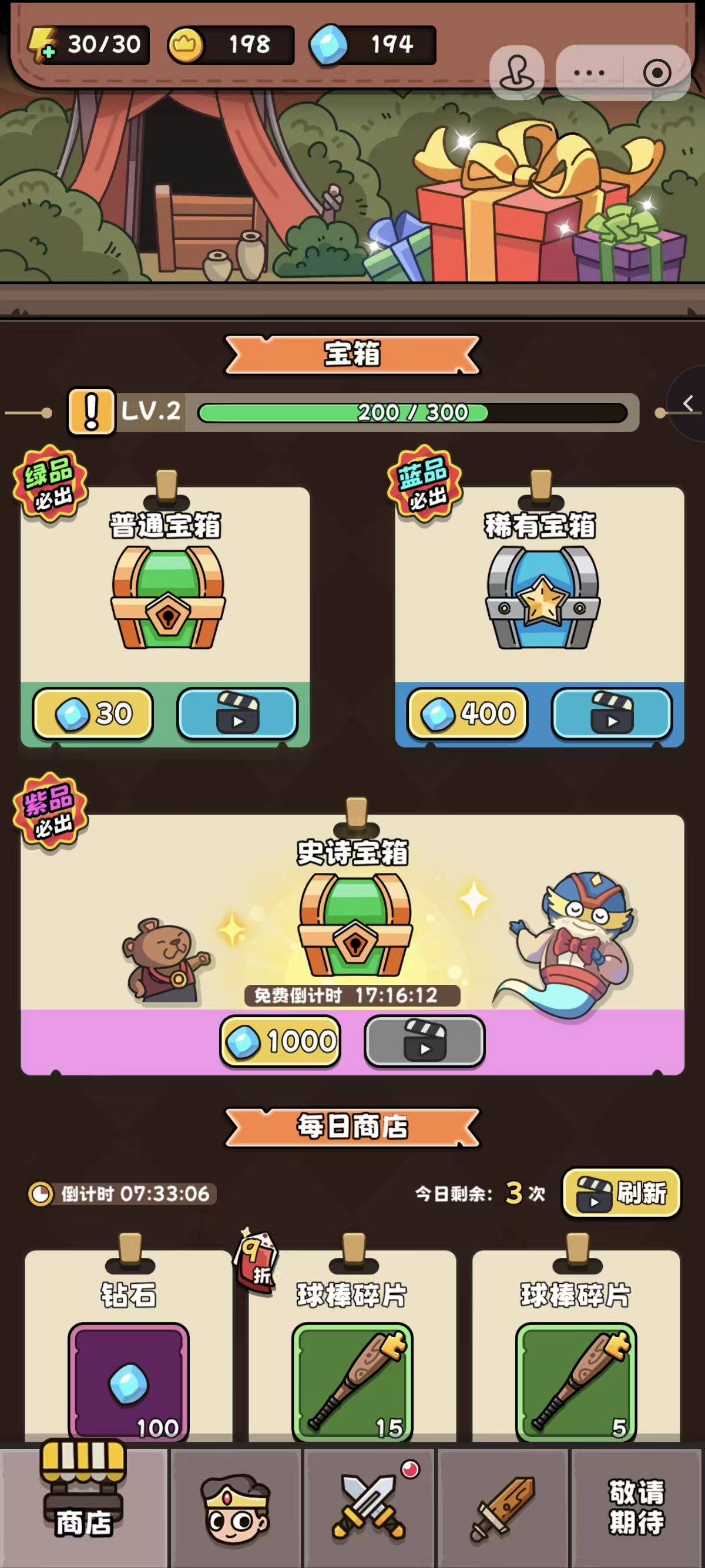This screenshot has width=705, height=1568.
Task: Refresh the daily shop with 刷新
Action: [x=621, y=1192]
